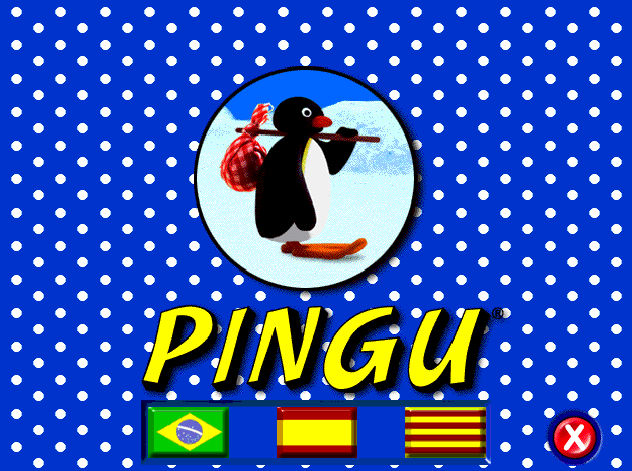Close the game with the red X
The image size is (632, 471).
[573, 436]
